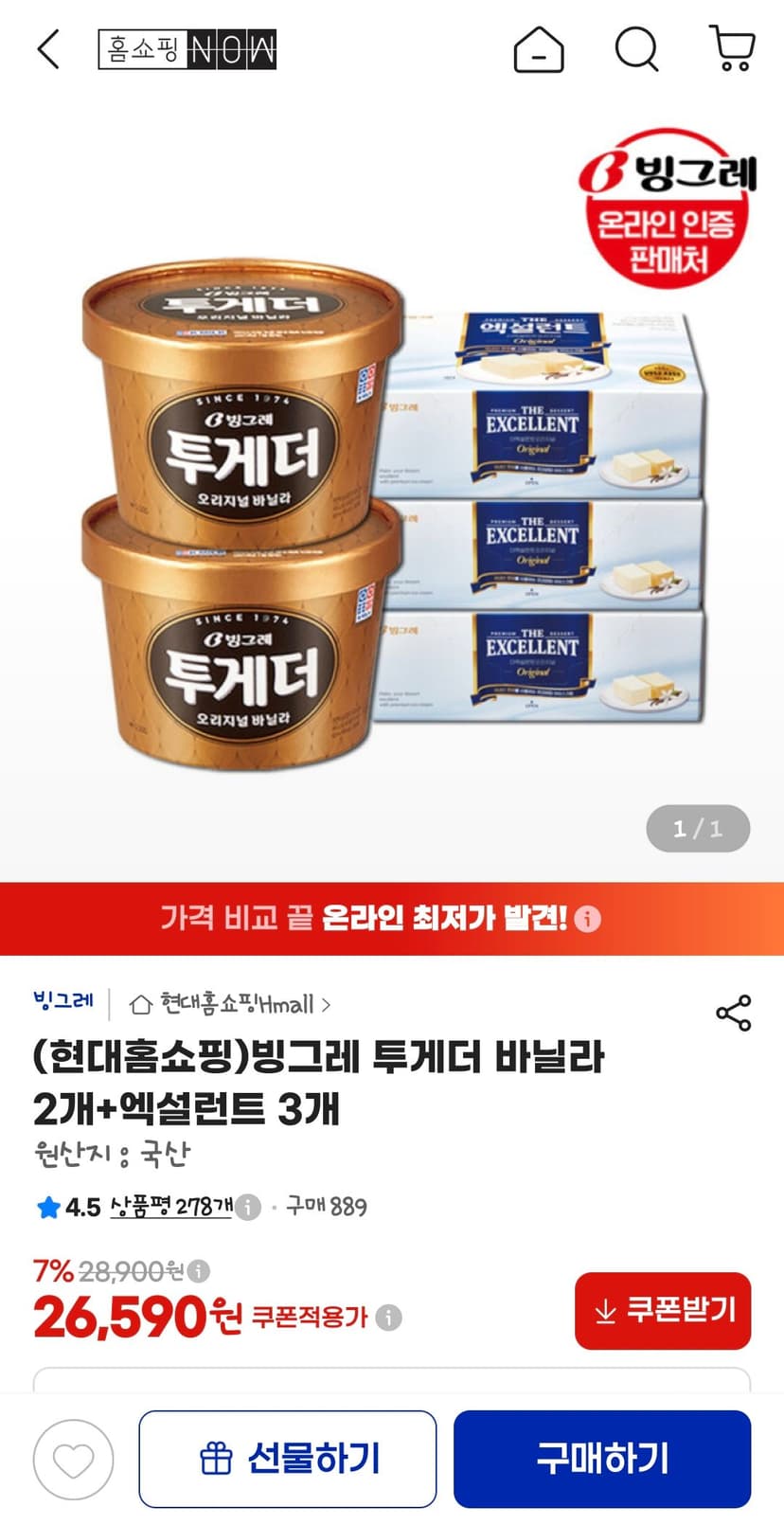
Task: Open the shopping cart
Action: pyautogui.click(x=732, y=49)
